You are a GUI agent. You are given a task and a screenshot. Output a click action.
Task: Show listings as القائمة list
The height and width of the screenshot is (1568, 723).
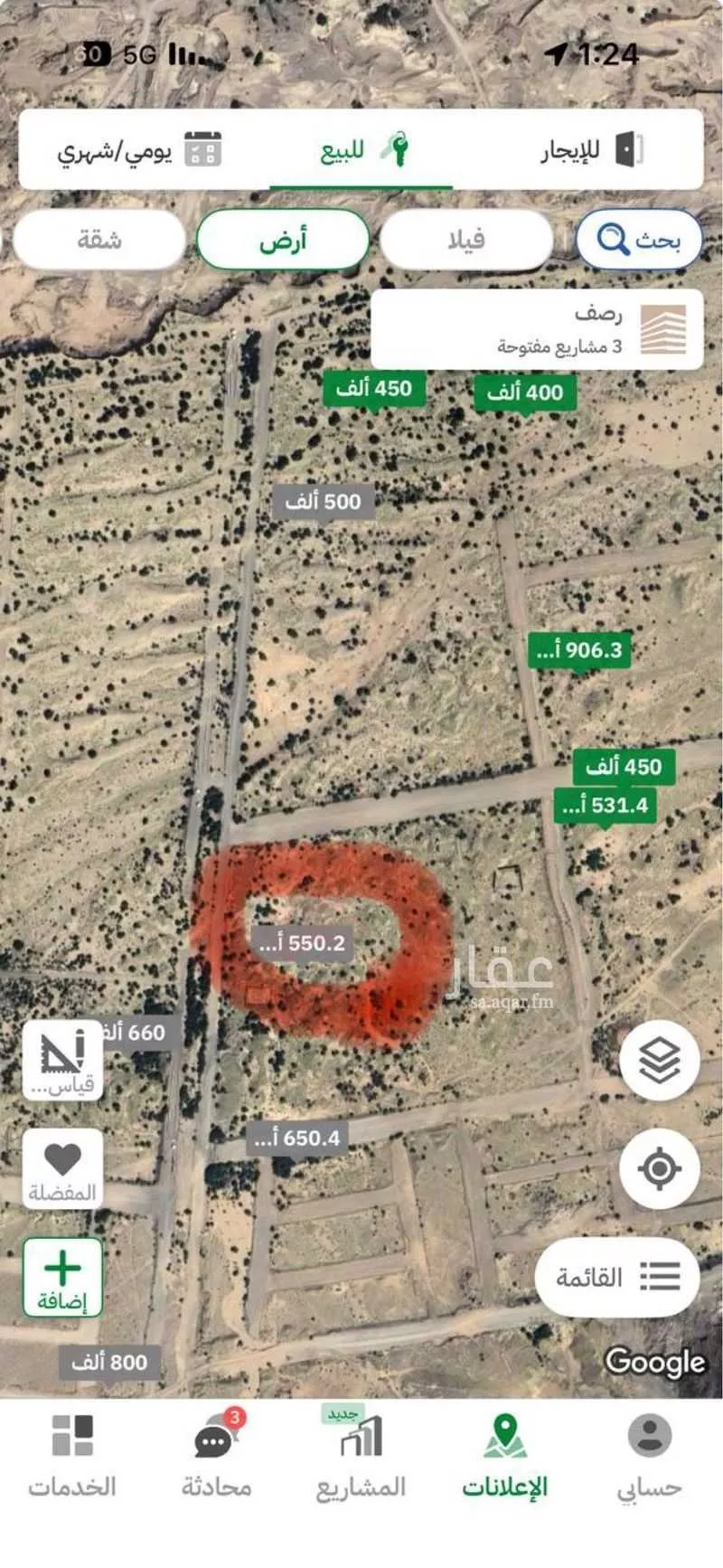click(x=617, y=1277)
